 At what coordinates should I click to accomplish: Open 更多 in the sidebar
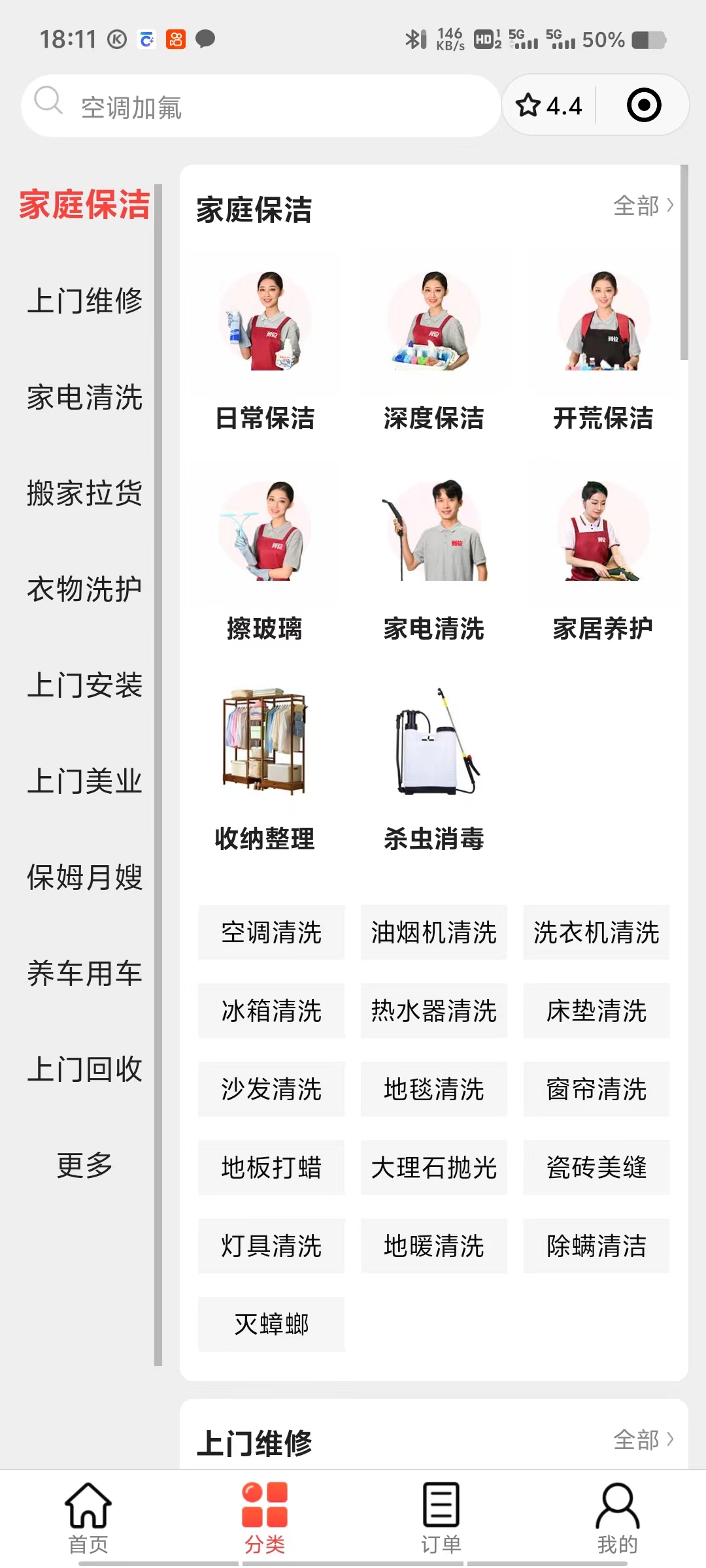coord(84,1165)
